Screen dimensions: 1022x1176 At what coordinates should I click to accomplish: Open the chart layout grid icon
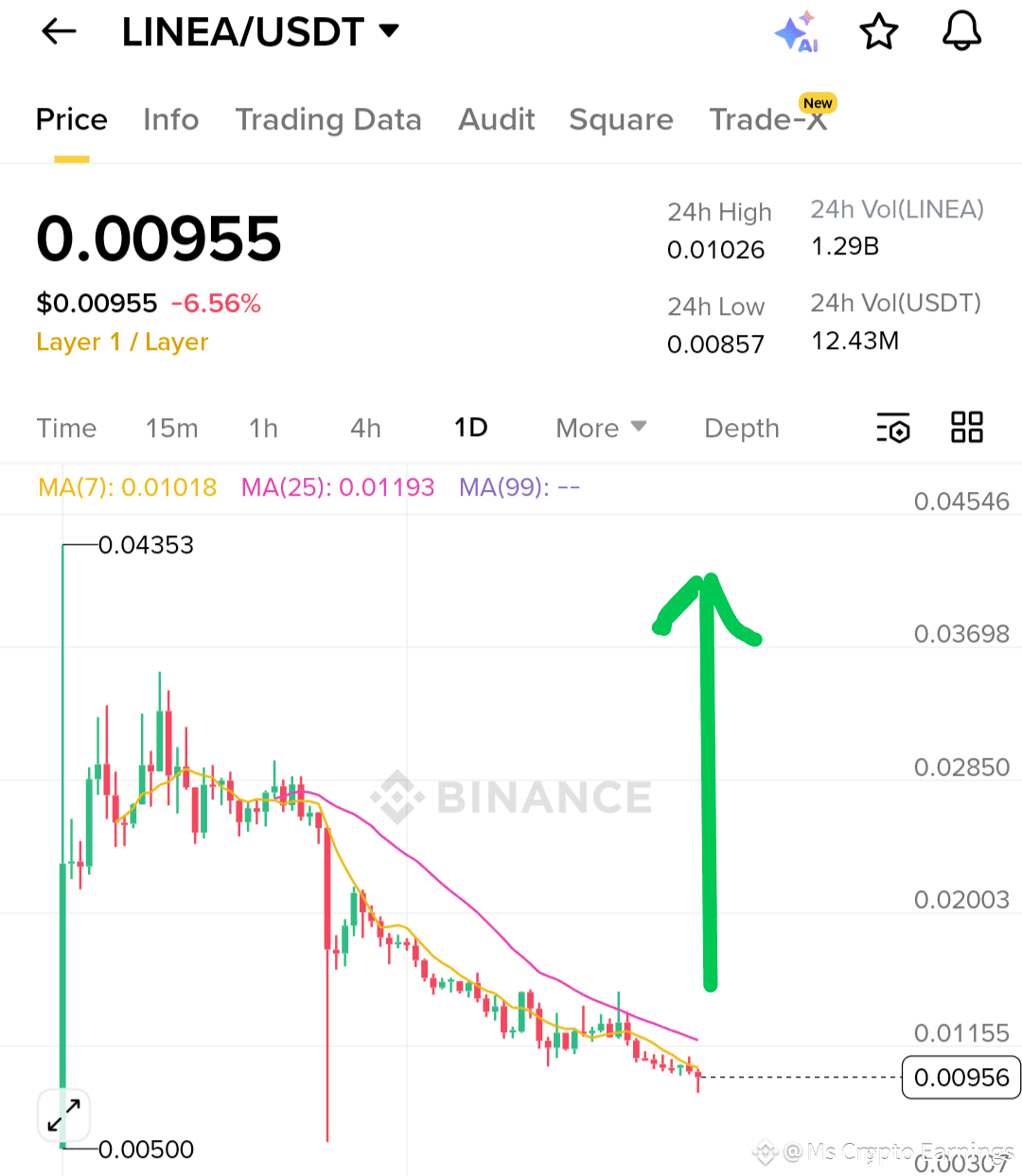tap(966, 427)
